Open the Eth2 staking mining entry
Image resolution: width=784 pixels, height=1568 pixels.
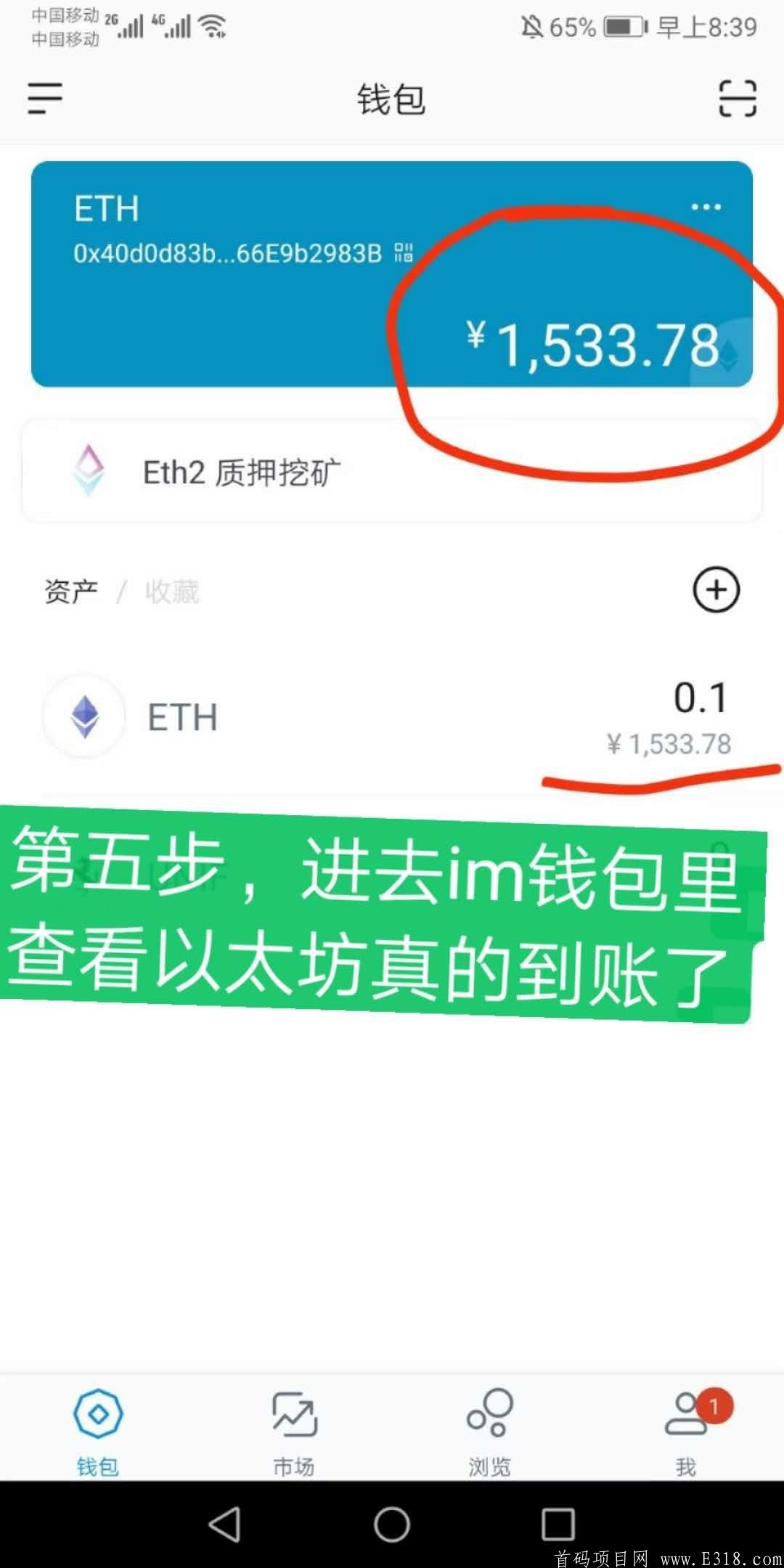(x=243, y=470)
